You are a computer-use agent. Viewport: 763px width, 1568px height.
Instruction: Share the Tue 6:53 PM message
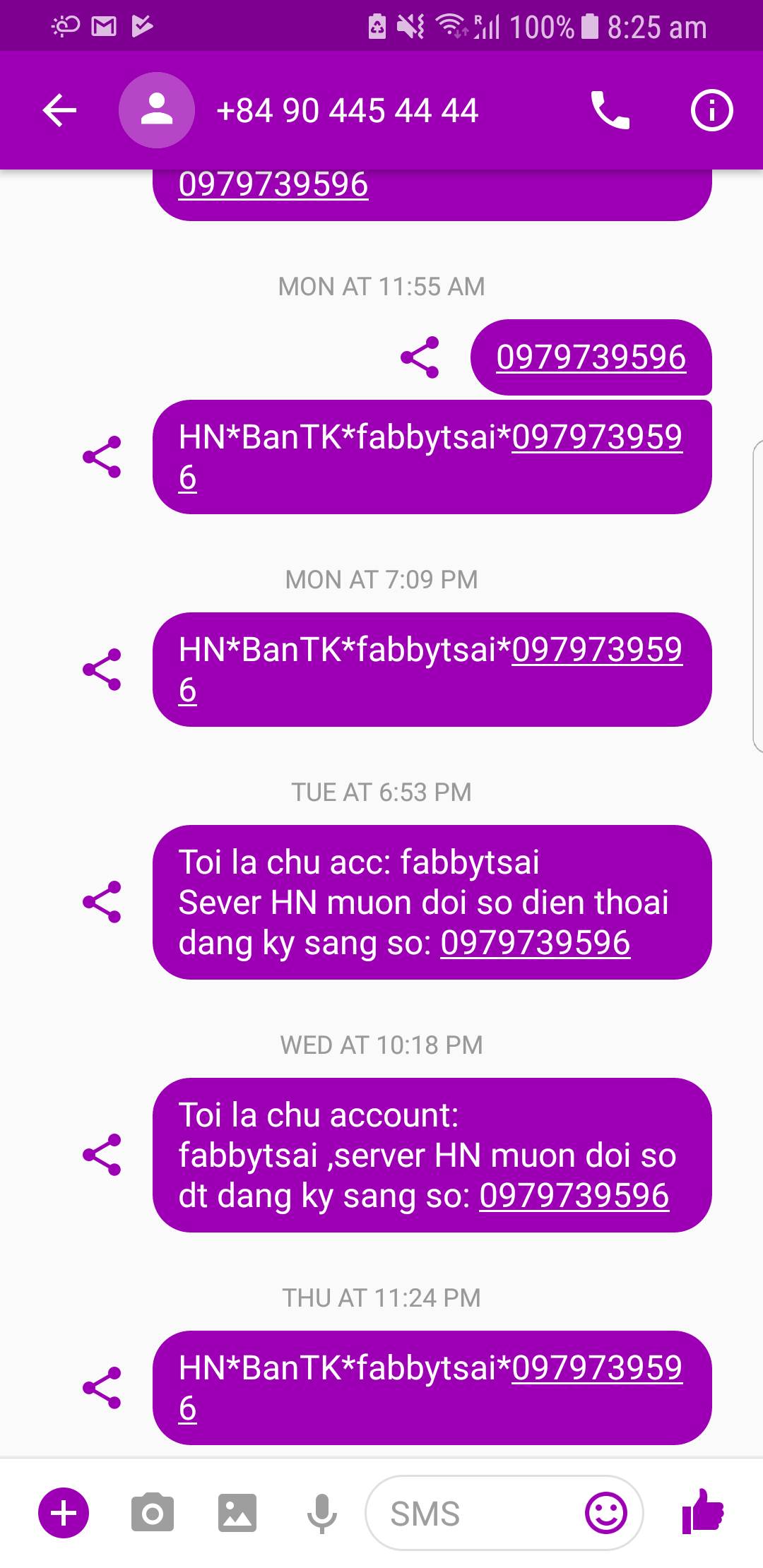(x=102, y=902)
